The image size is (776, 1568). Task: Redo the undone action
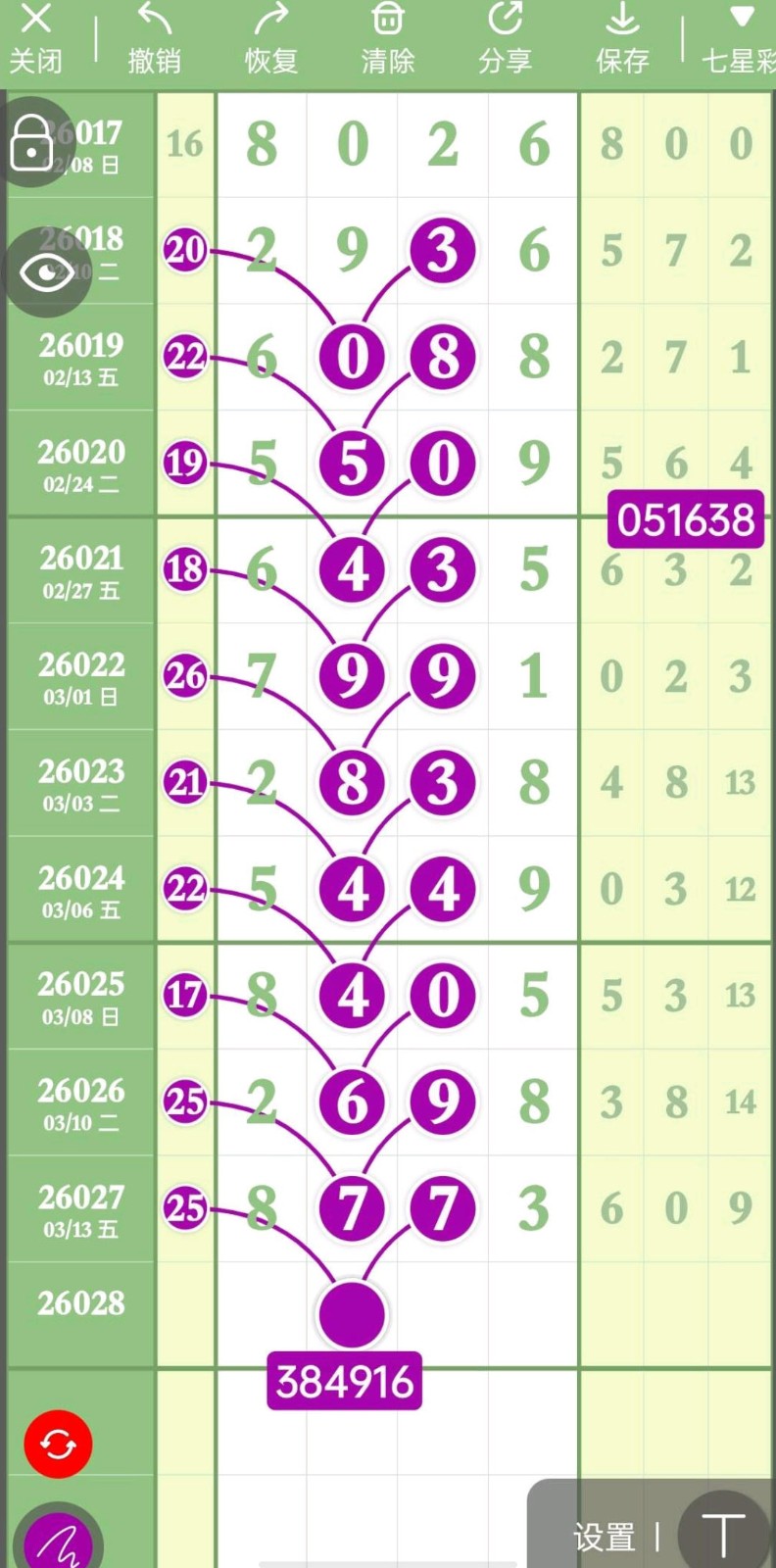(x=271, y=39)
